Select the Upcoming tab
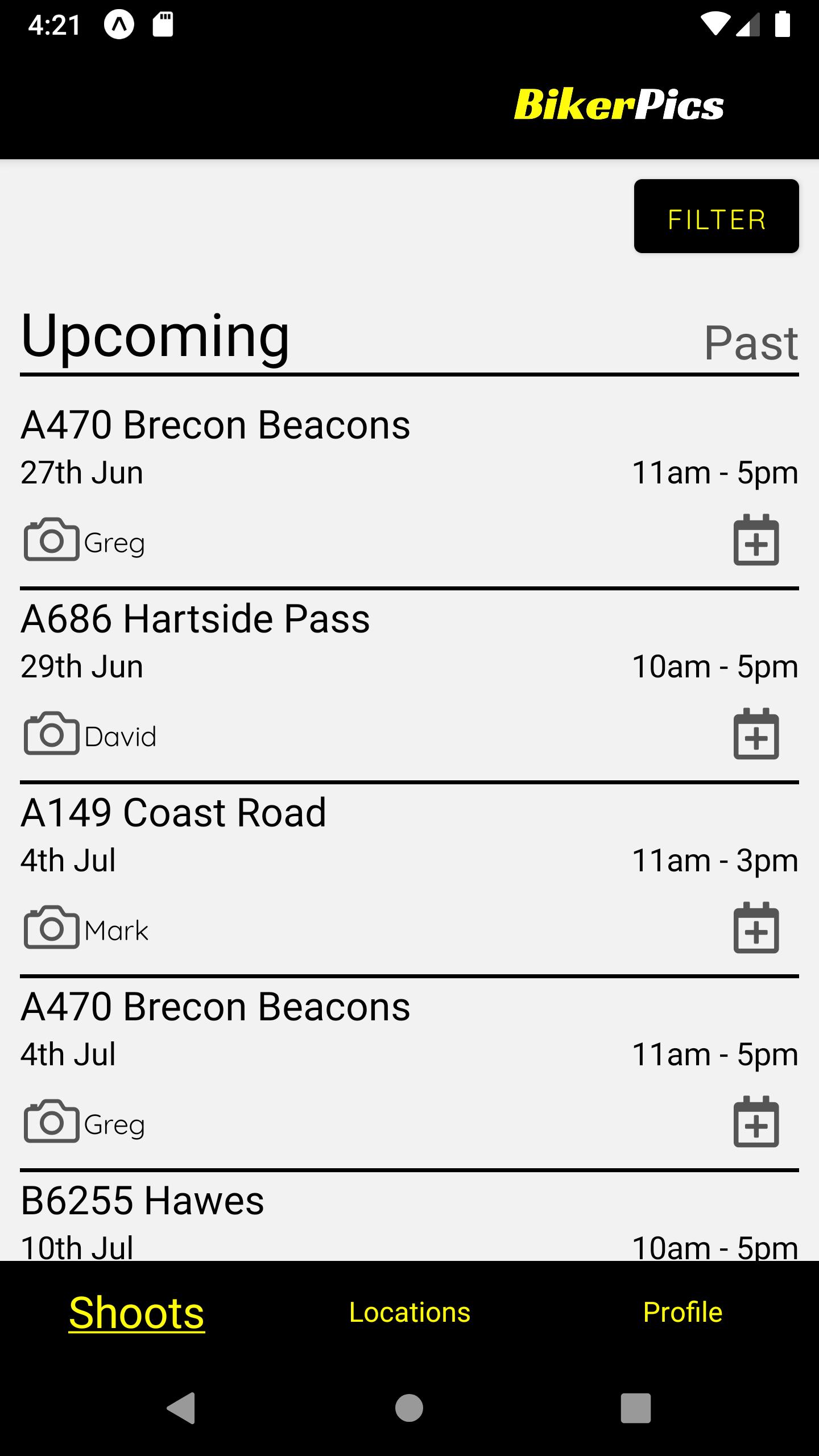This screenshot has height=1456, width=819. click(155, 336)
